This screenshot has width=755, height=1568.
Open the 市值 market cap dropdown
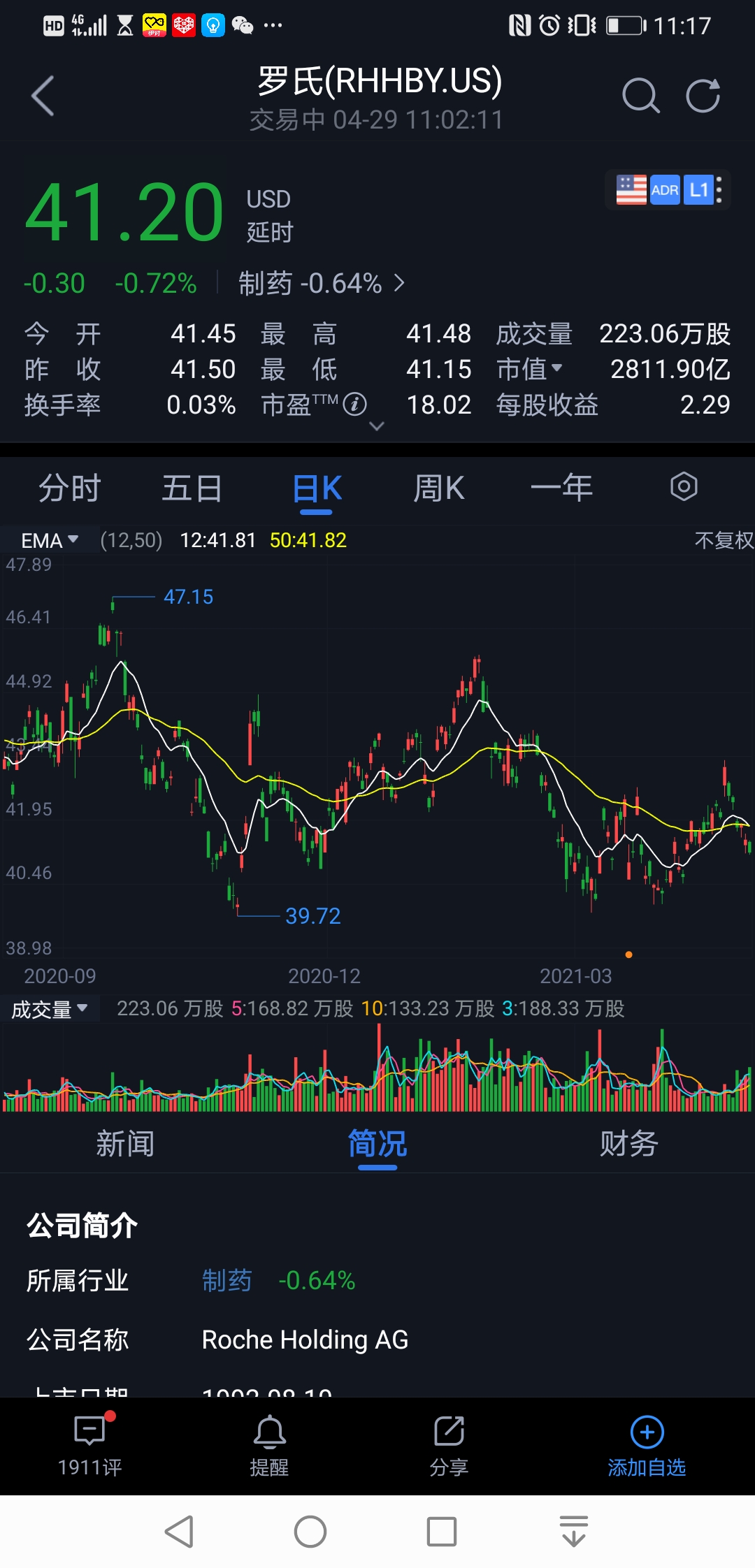tap(533, 369)
